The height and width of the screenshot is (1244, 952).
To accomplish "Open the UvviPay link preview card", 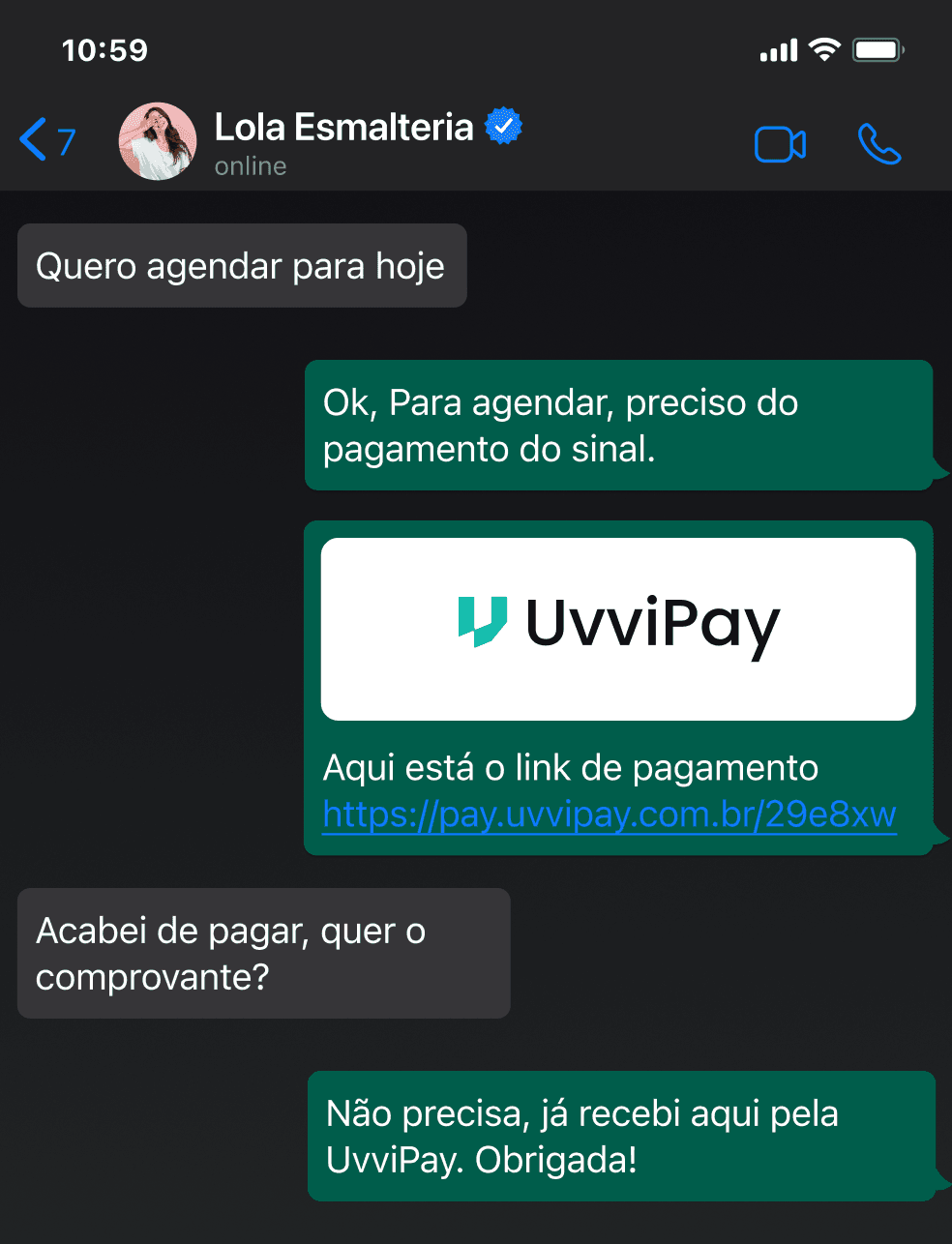I will point(618,629).
